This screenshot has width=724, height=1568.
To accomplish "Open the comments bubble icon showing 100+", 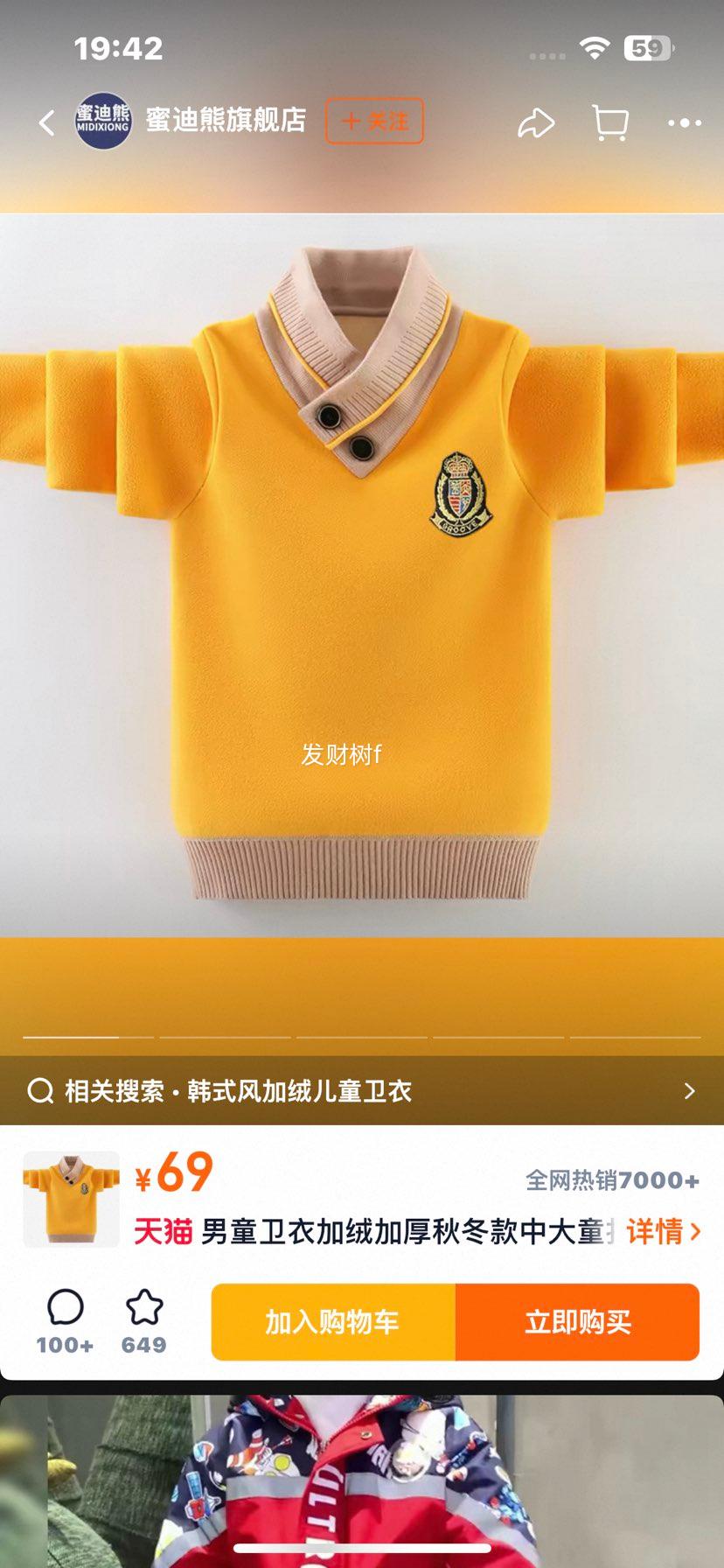I will [x=63, y=1307].
